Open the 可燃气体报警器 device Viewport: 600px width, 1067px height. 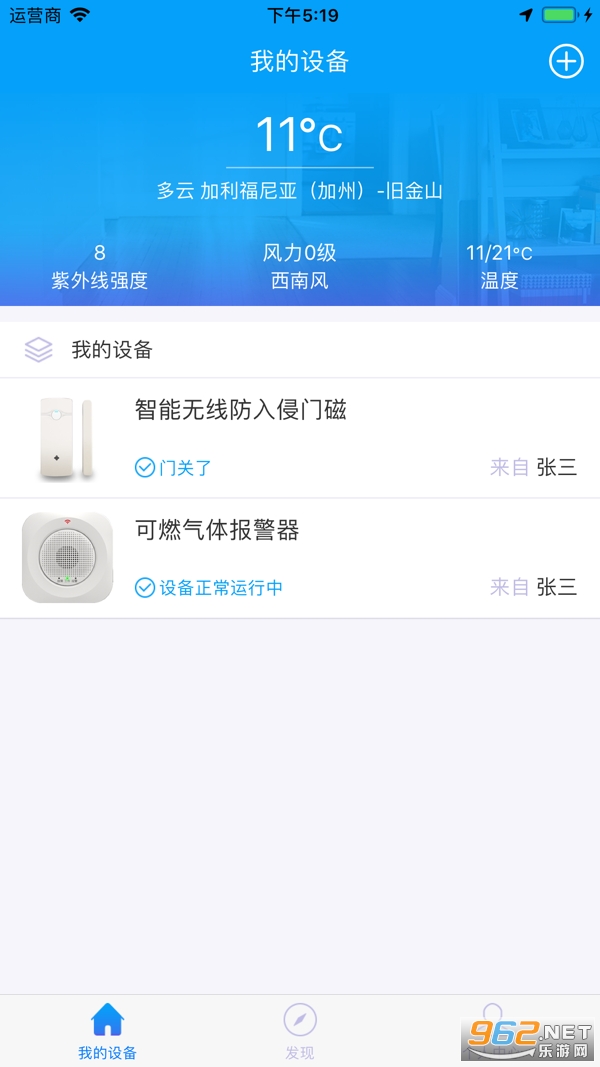pyautogui.click(x=300, y=559)
